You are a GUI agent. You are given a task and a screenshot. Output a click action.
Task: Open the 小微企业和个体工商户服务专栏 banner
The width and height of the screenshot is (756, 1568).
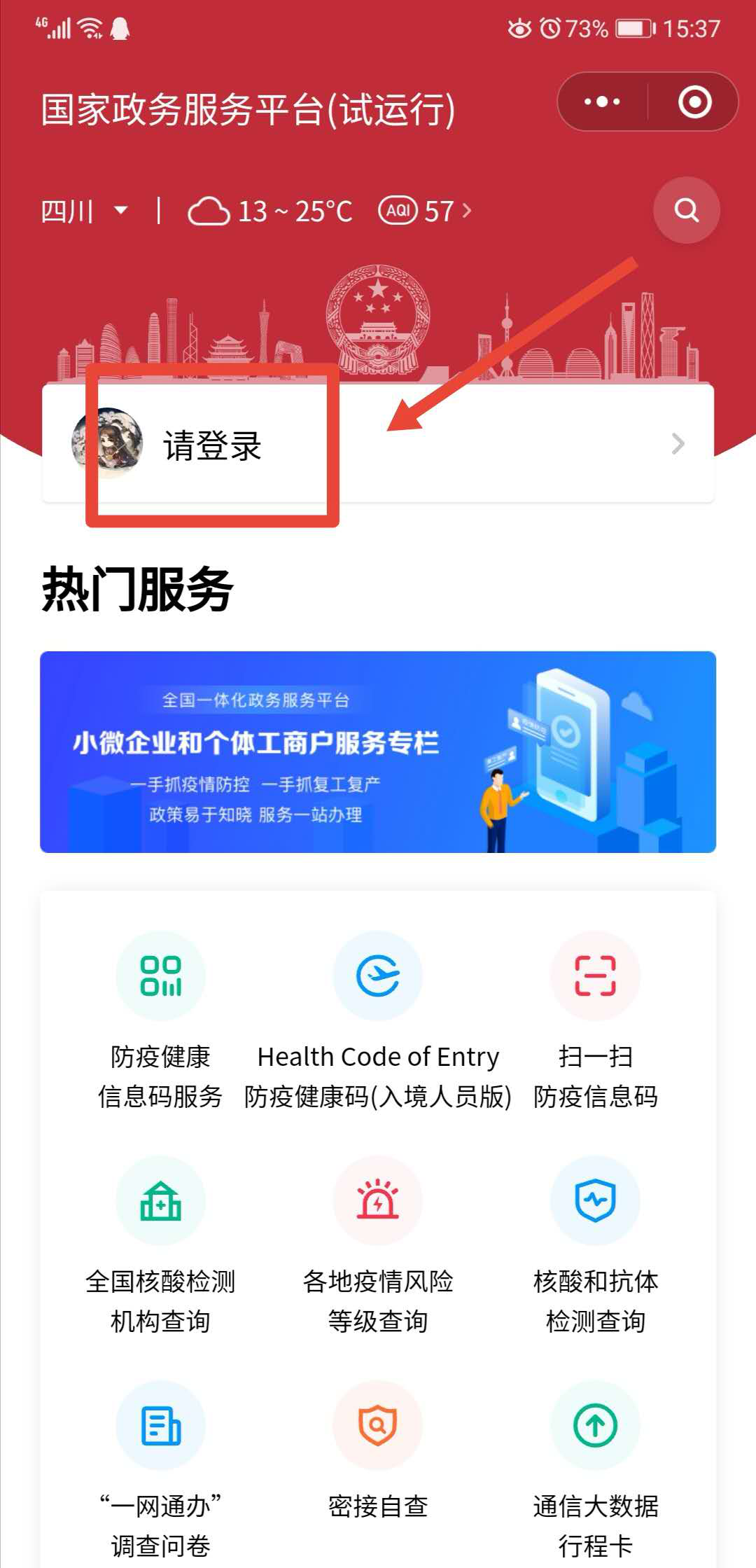[x=378, y=751]
